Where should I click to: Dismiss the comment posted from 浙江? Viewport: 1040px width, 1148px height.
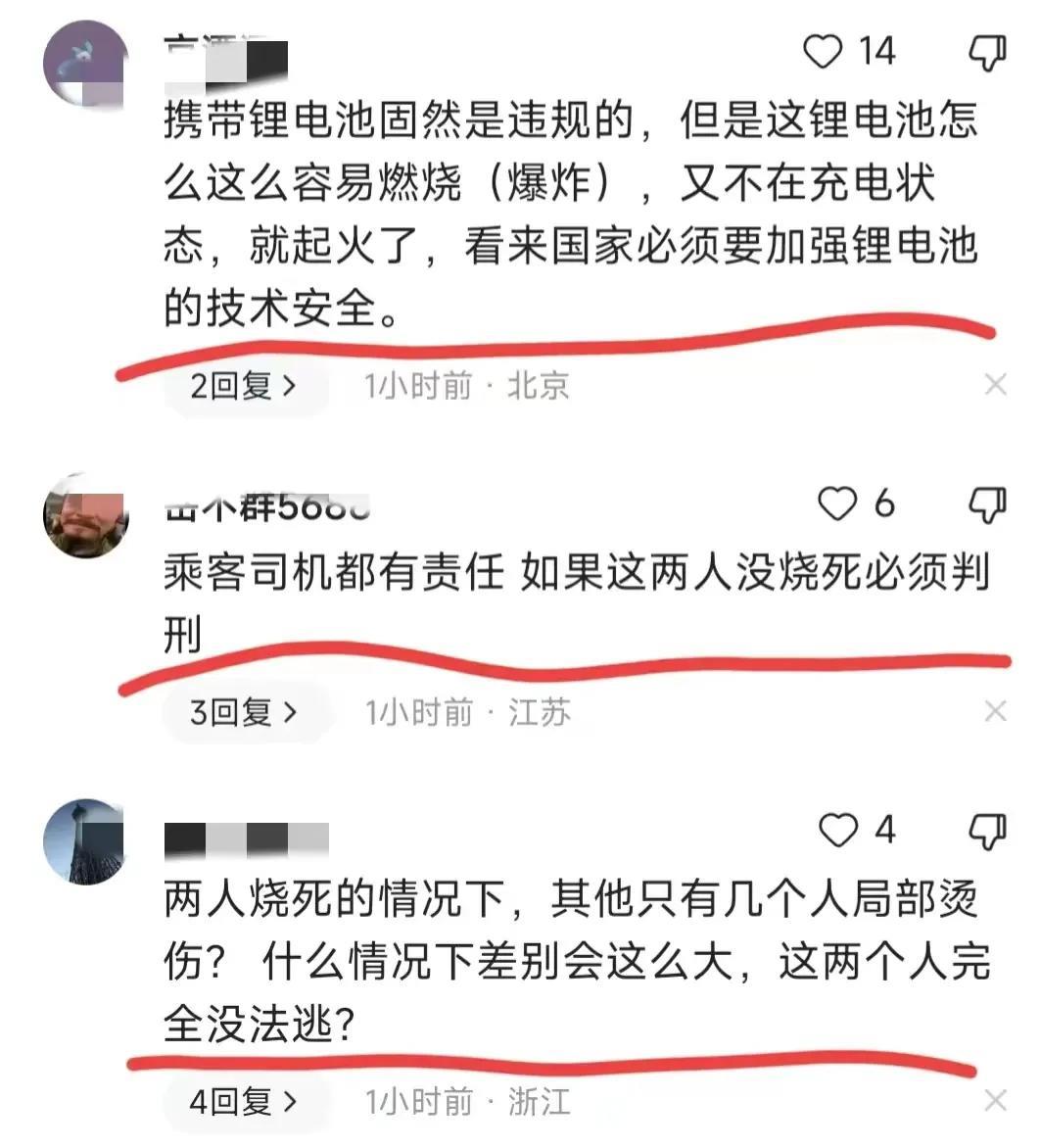[995, 1101]
